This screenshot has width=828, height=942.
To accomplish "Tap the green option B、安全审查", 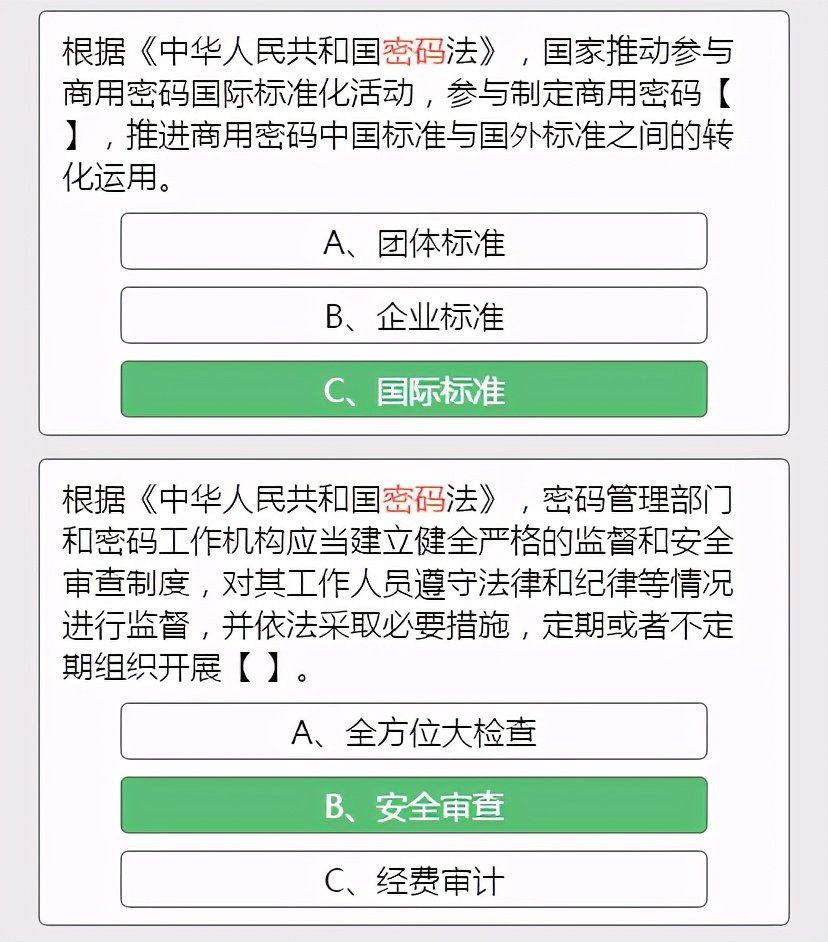I will click(413, 806).
